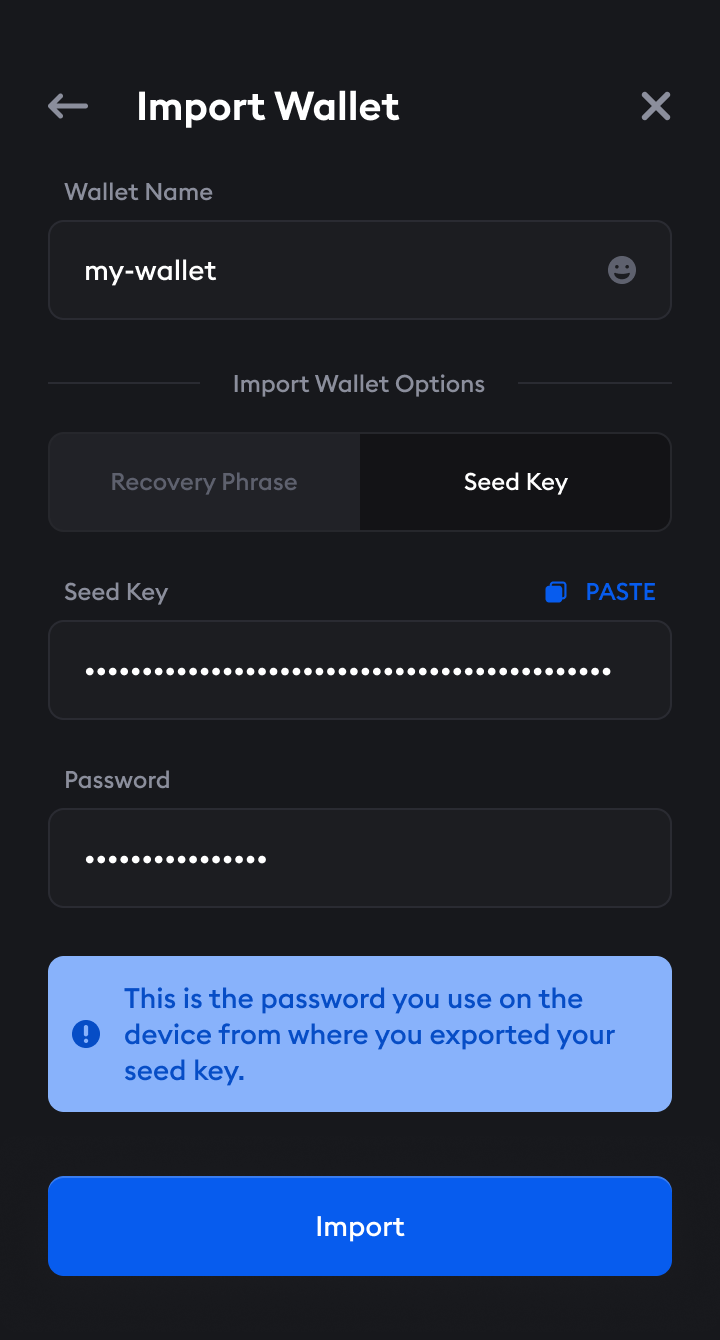Go back using the arrow icon

pos(68,106)
